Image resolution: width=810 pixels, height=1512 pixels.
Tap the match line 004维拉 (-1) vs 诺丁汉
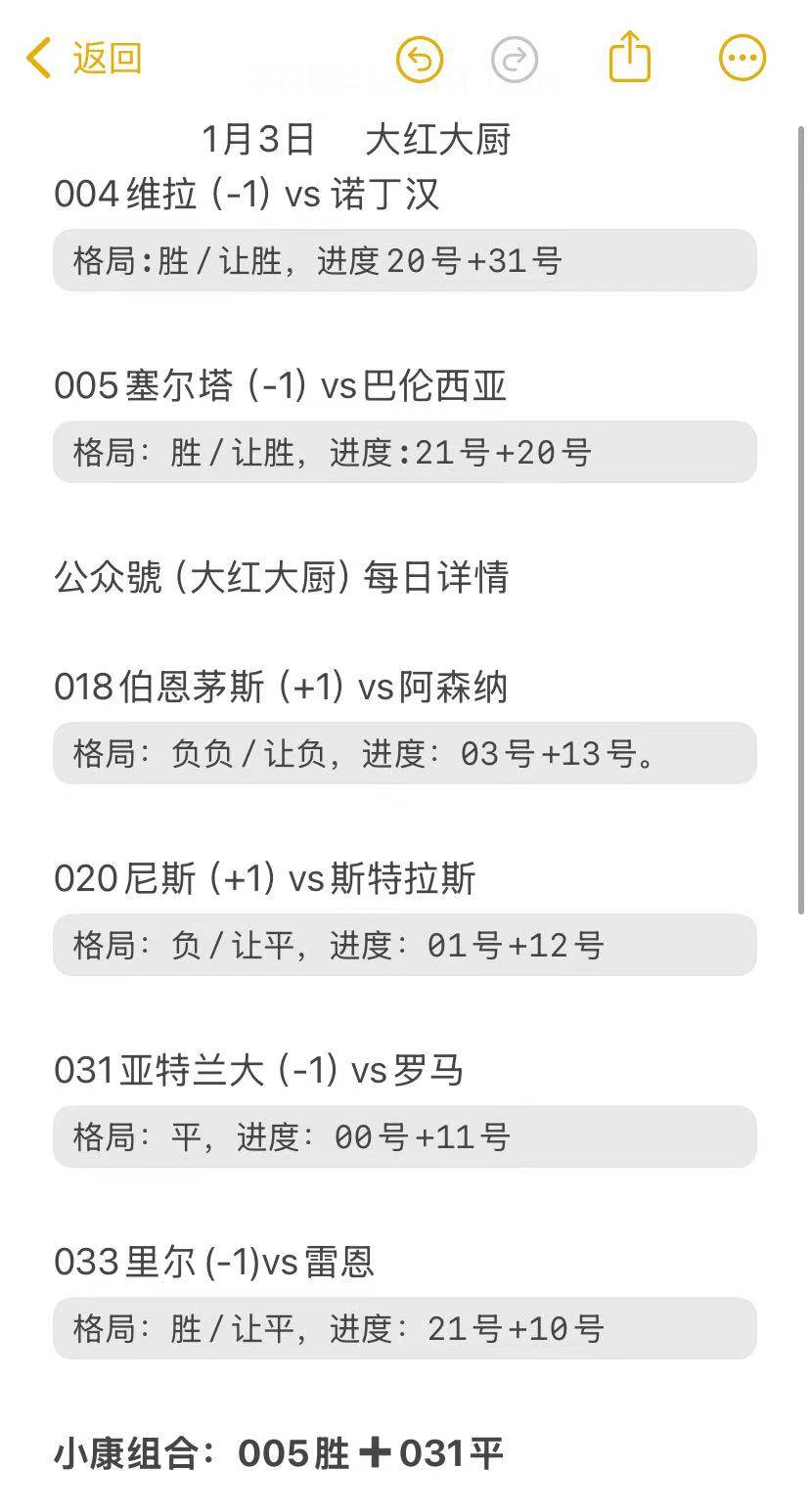(247, 195)
